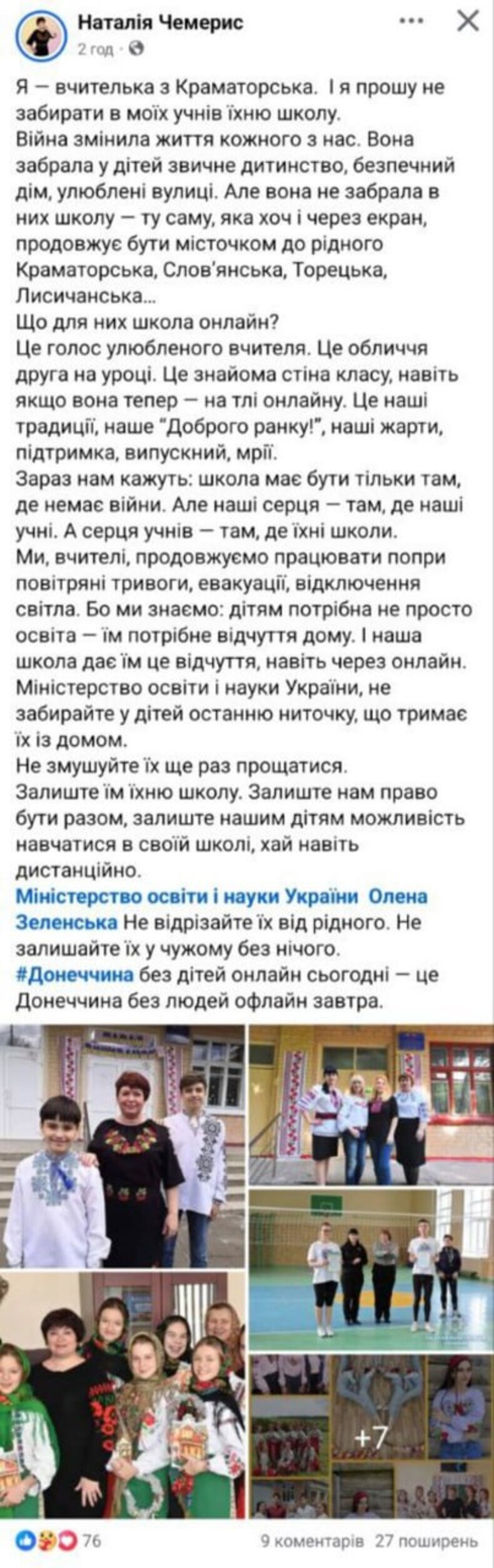Open hashtag #Донеччина

(x=74, y=975)
